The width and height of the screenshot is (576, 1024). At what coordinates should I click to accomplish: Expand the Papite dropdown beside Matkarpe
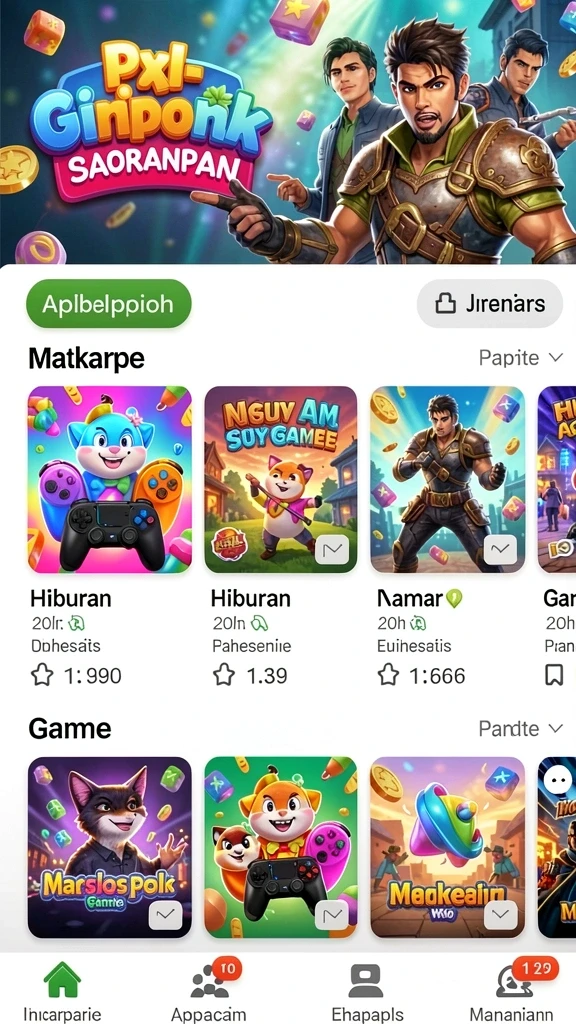pyautogui.click(x=520, y=358)
